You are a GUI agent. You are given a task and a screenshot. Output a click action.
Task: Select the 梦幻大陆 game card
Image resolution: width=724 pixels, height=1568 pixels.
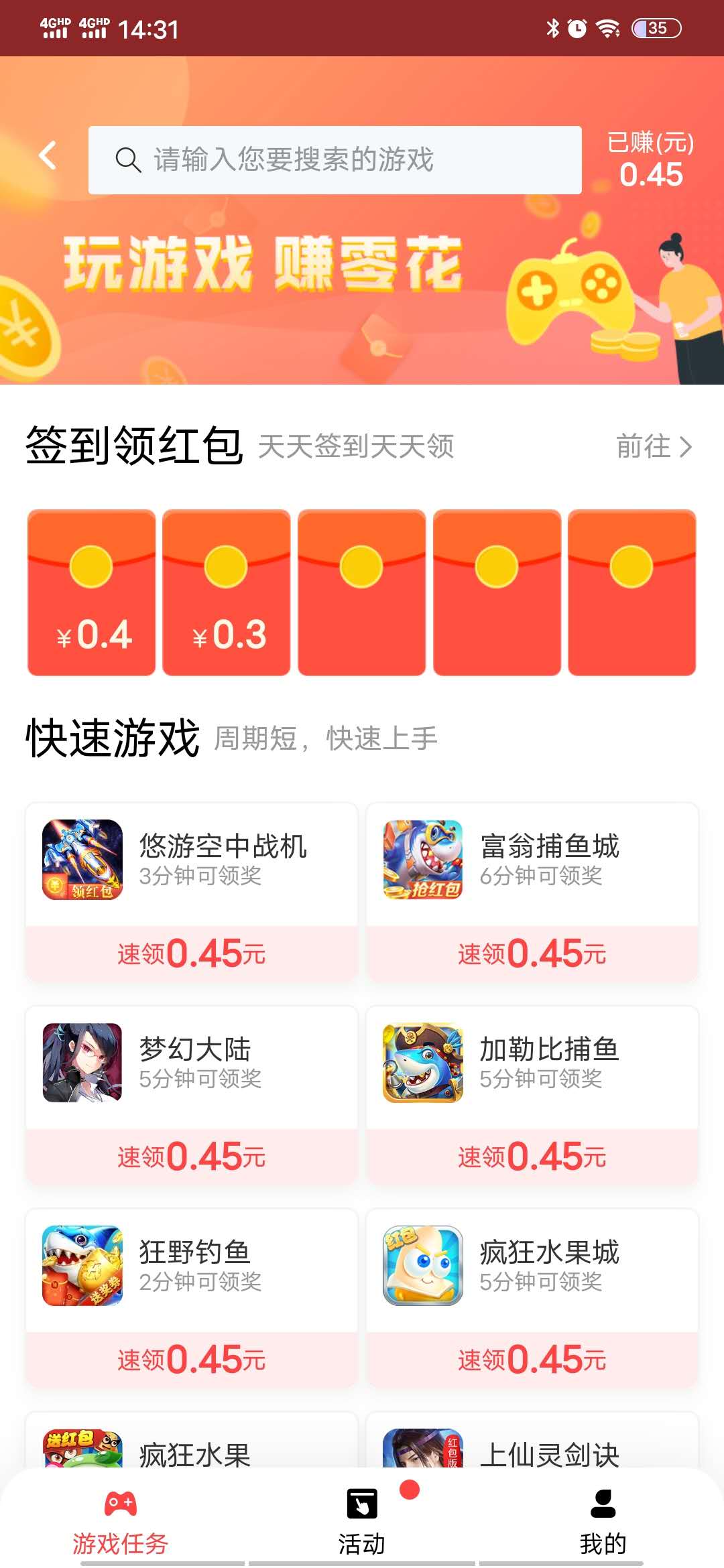click(x=192, y=1094)
